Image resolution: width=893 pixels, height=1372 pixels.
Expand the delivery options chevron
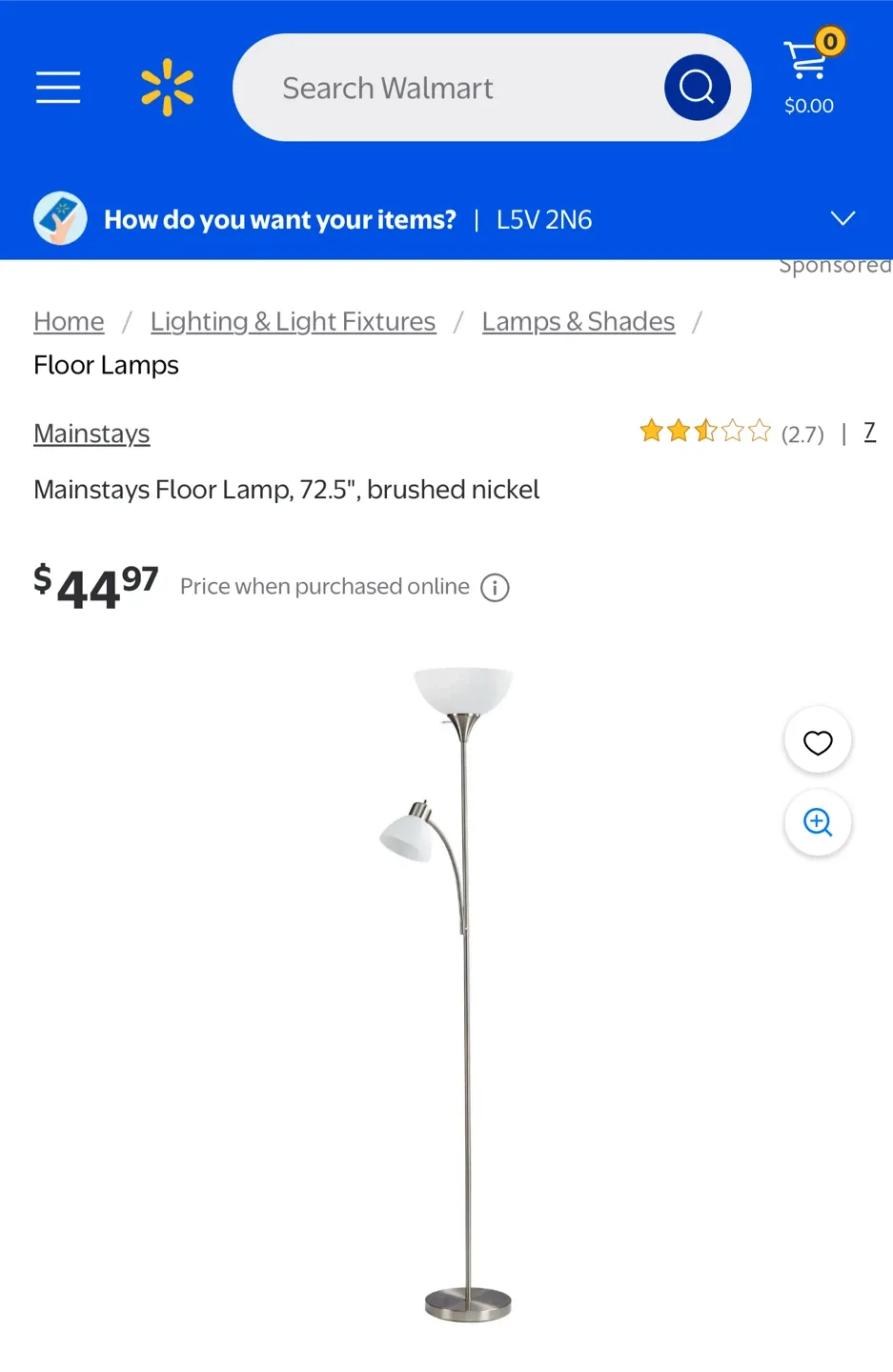click(842, 218)
